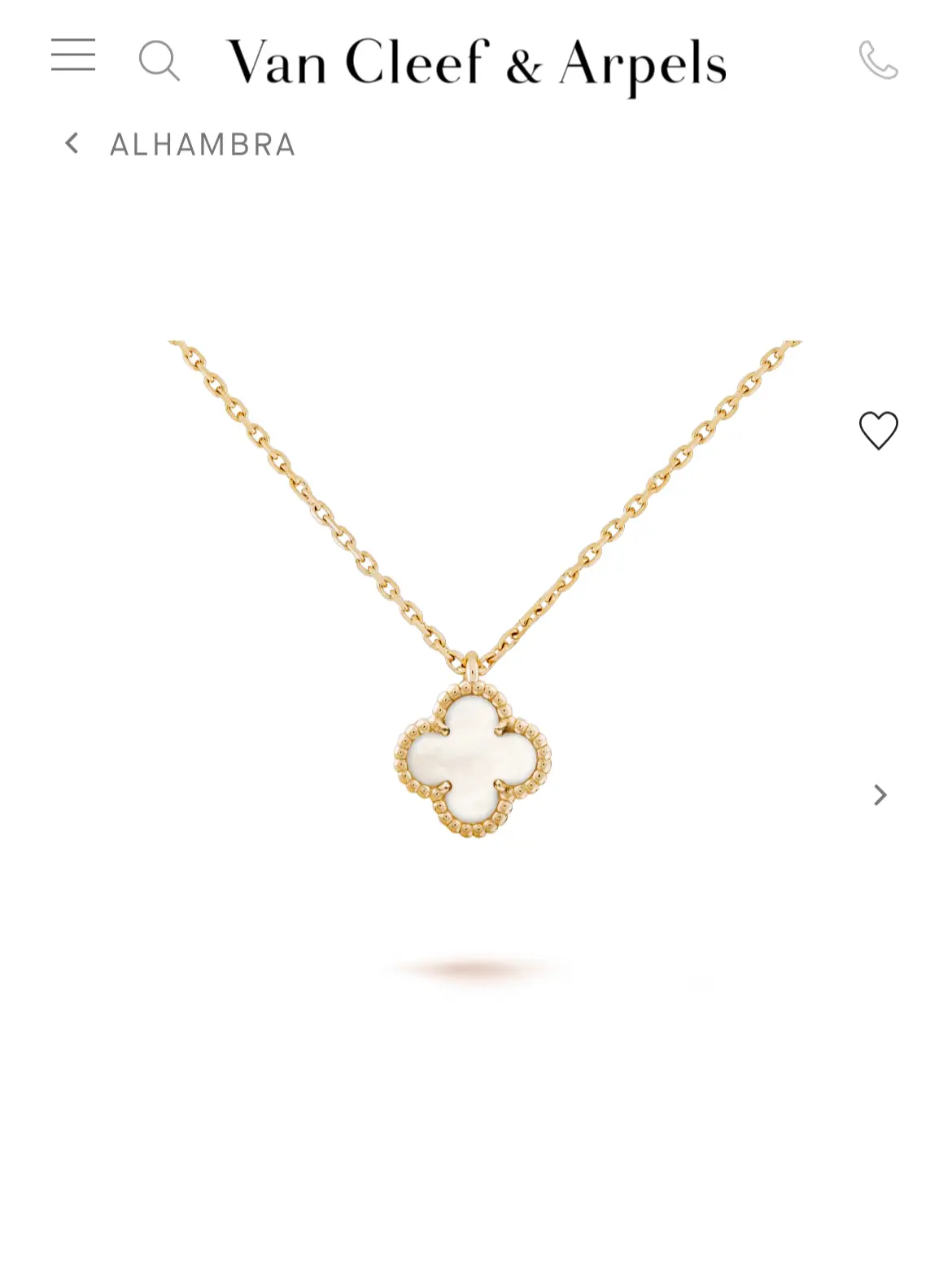The image size is (952, 1270).
Task: Show the next product image
Action: 880,795
